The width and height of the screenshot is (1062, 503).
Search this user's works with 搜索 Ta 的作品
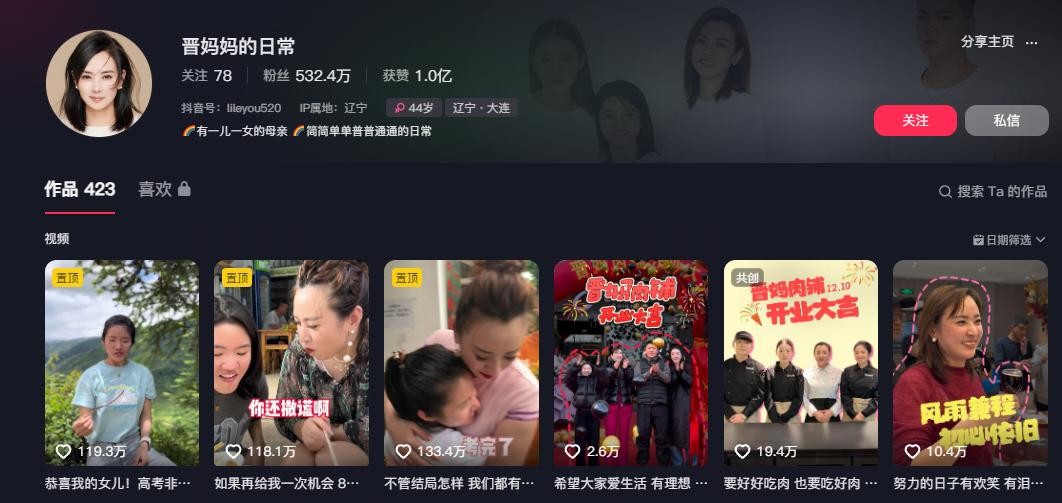click(x=993, y=191)
